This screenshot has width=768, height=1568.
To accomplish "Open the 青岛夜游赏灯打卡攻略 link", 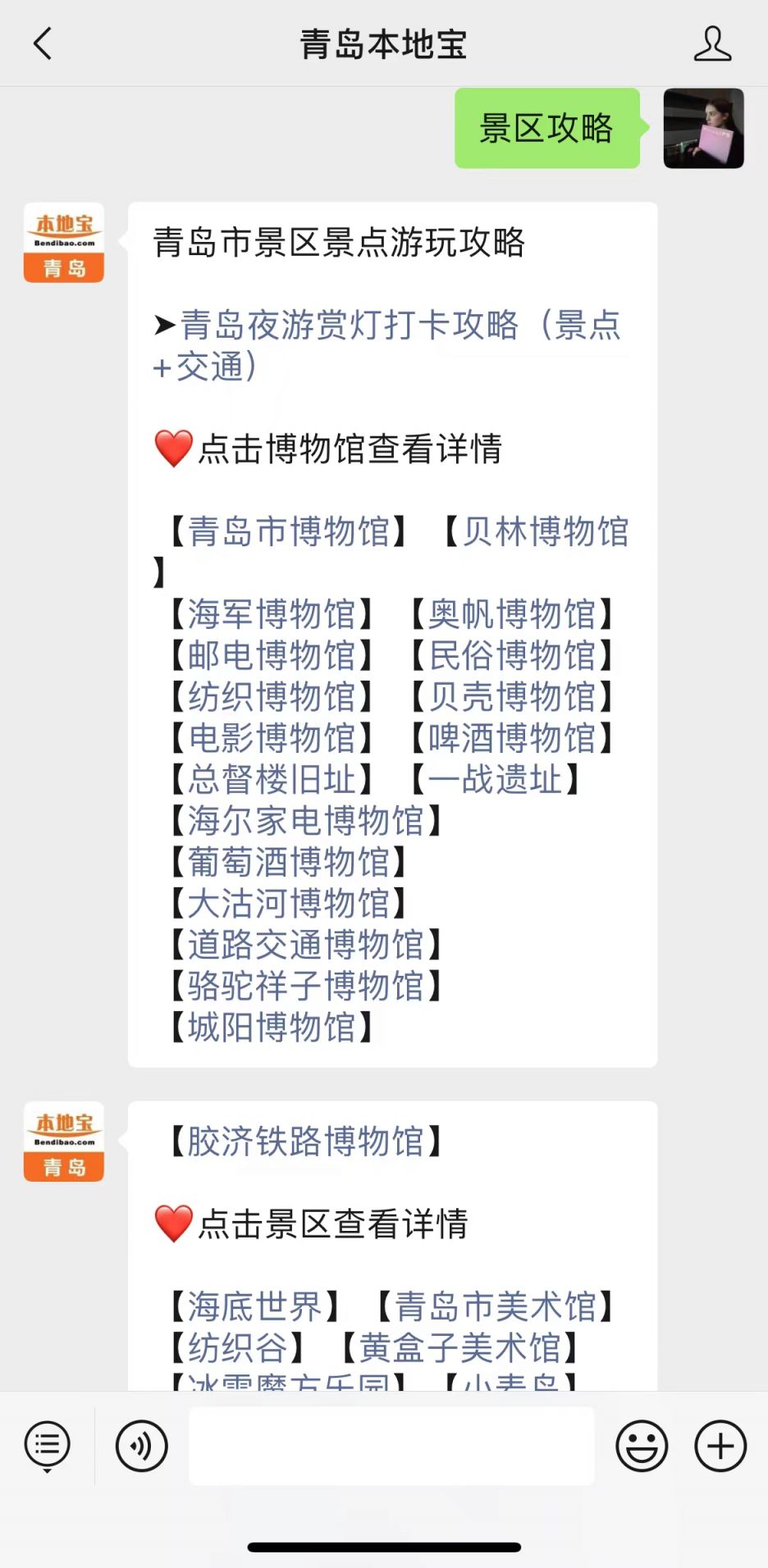I will tap(386, 344).
